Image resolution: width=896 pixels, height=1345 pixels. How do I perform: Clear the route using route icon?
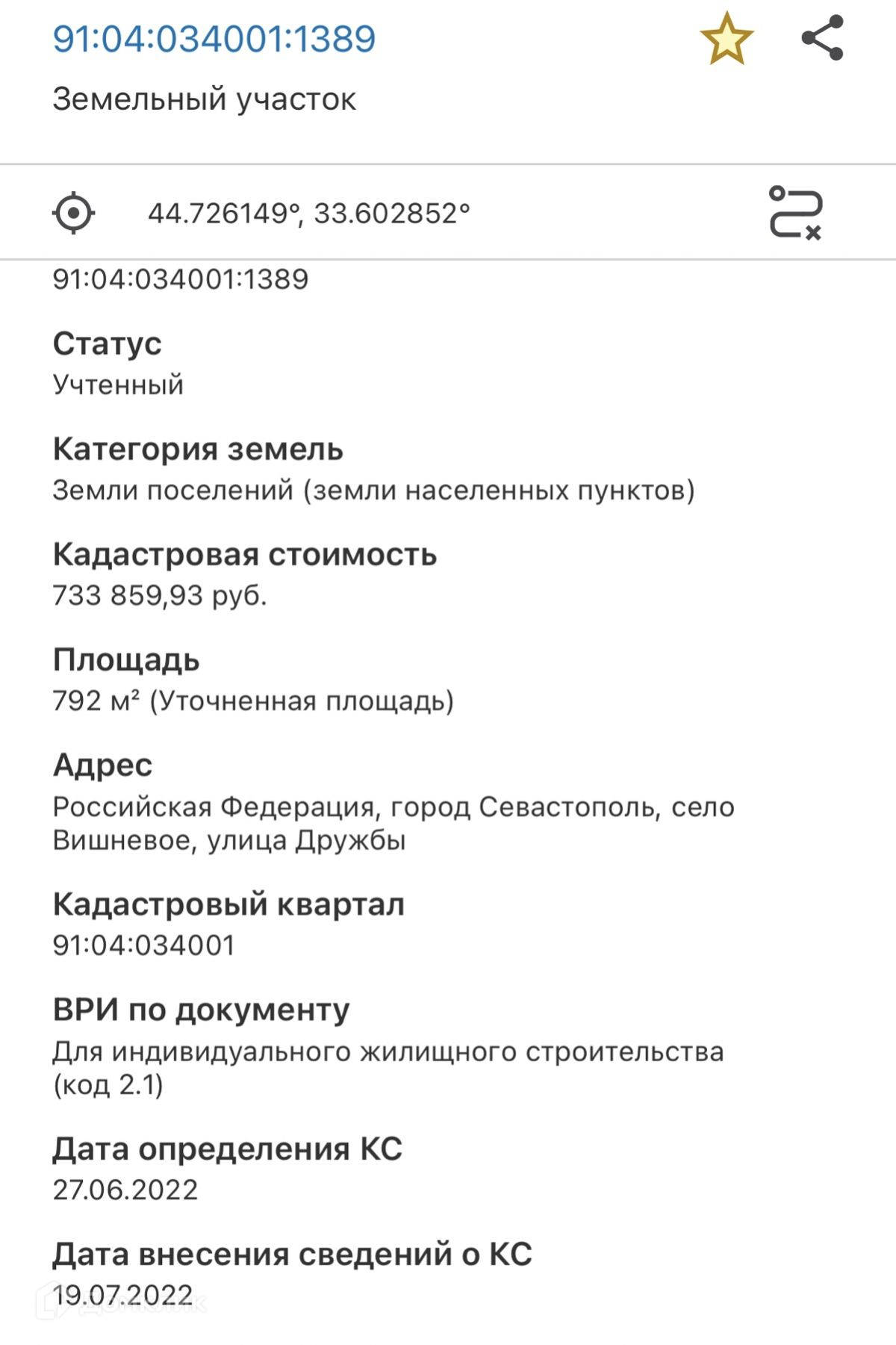pos(796,213)
